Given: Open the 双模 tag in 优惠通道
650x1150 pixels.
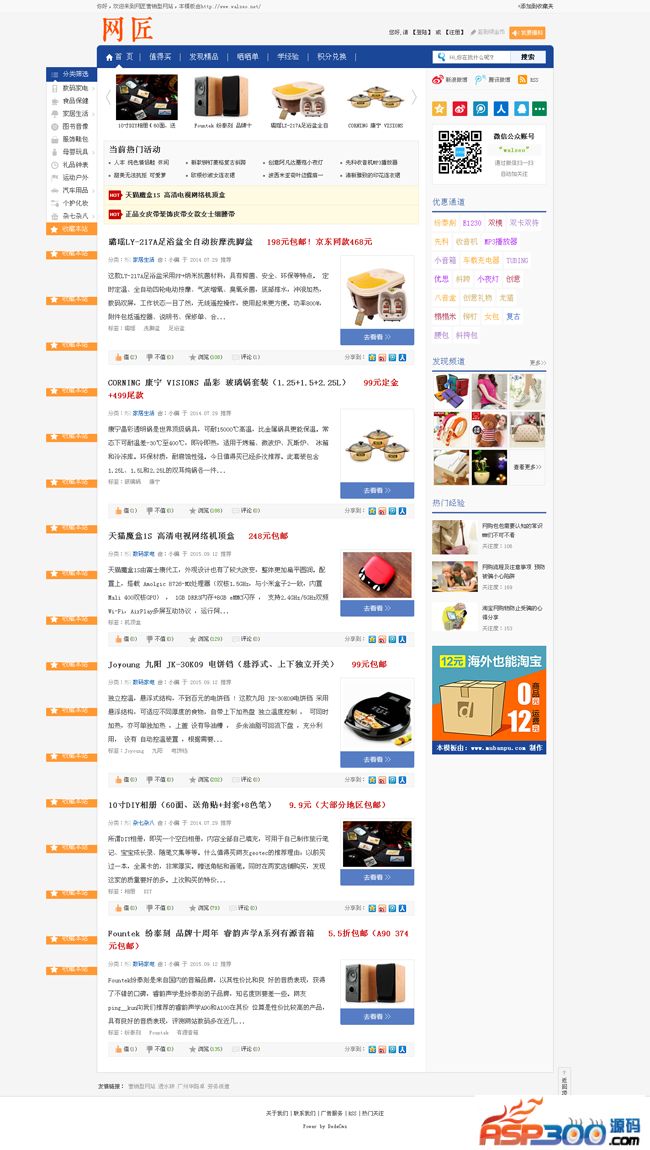Looking at the screenshot, I should pos(495,223).
